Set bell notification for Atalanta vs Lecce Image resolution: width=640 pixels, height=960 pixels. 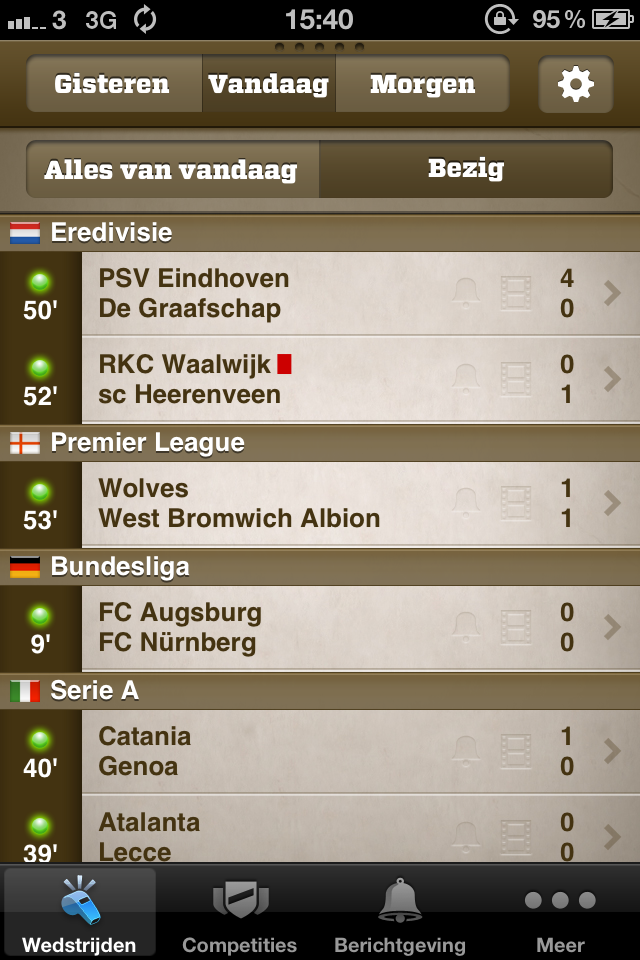(464, 835)
